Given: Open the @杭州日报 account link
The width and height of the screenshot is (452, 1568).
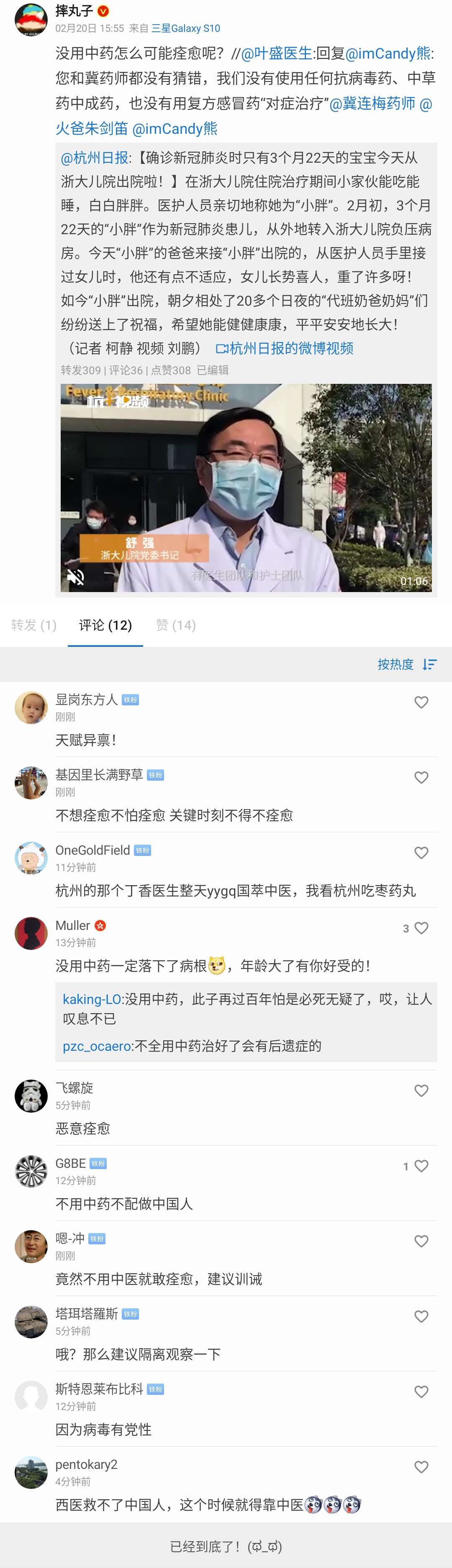Looking at the screenshot, I should coord(95,158).
